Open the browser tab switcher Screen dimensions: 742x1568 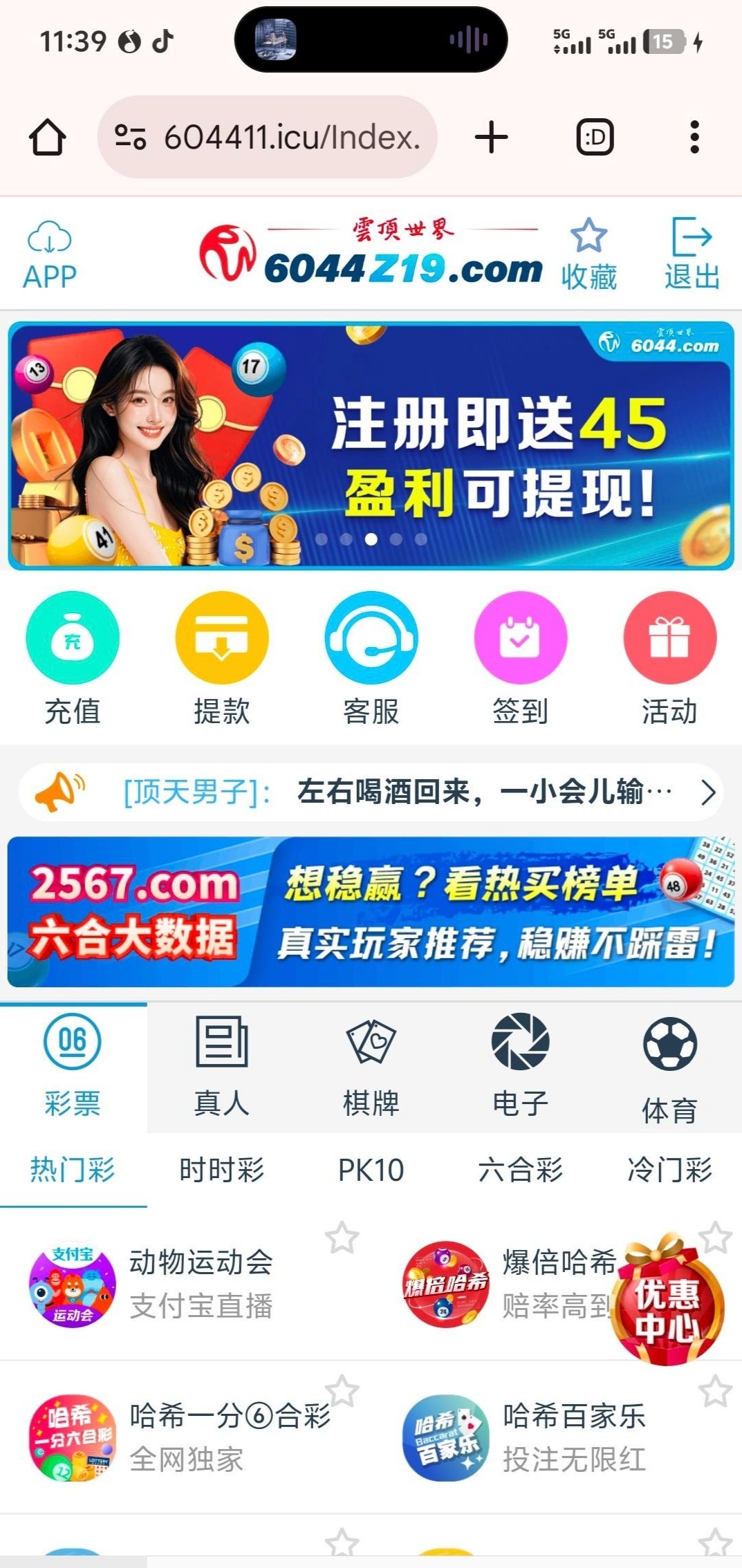click(x=595, y=137)
